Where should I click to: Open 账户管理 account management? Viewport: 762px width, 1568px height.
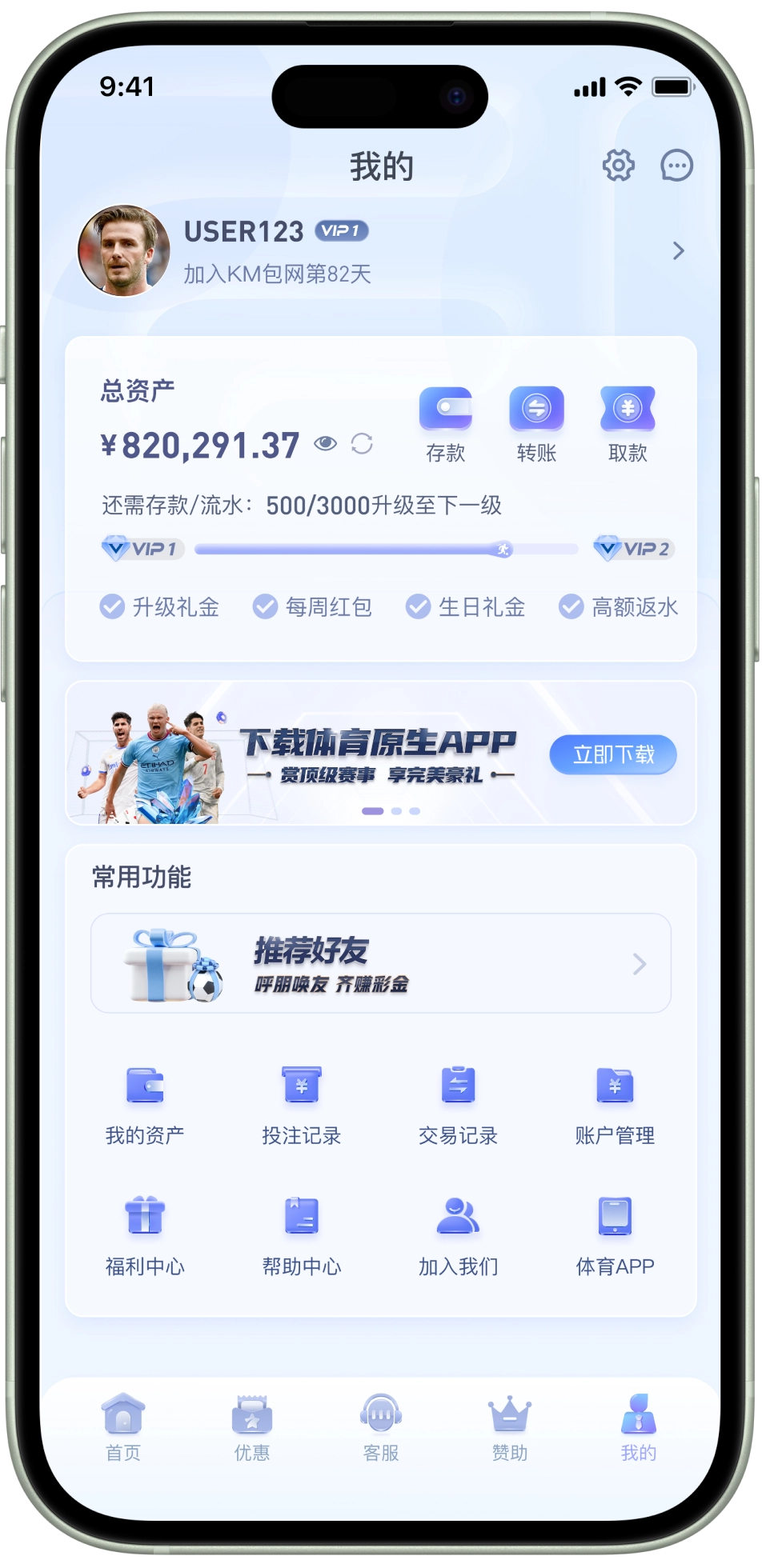pyautogui.click(x=615, y=1105)
